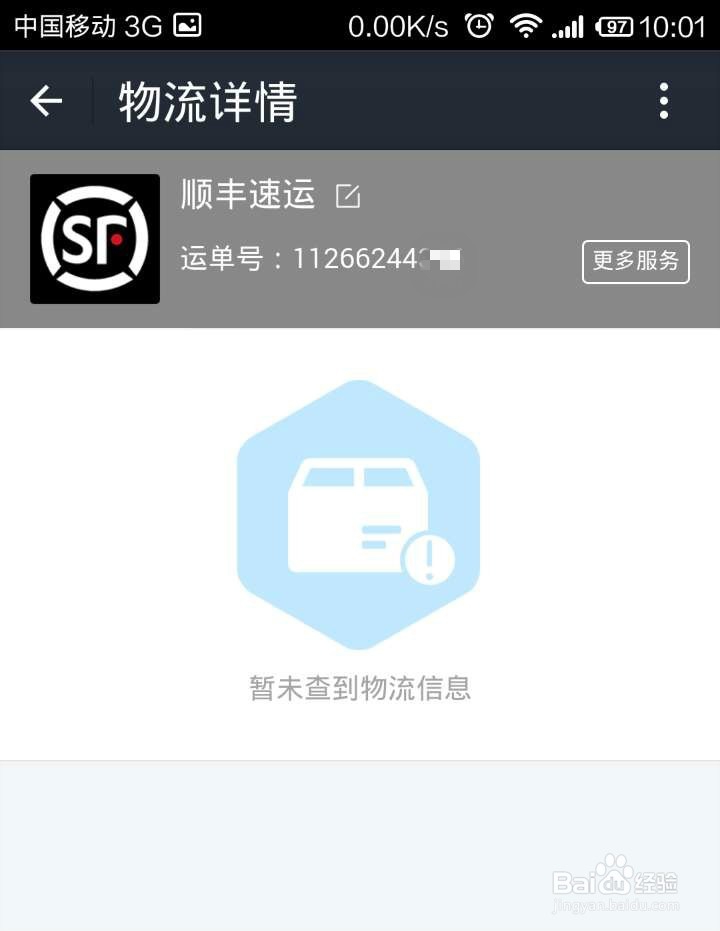Tap the tracking number 11266244 to copy it

click(x=380, y=259)
